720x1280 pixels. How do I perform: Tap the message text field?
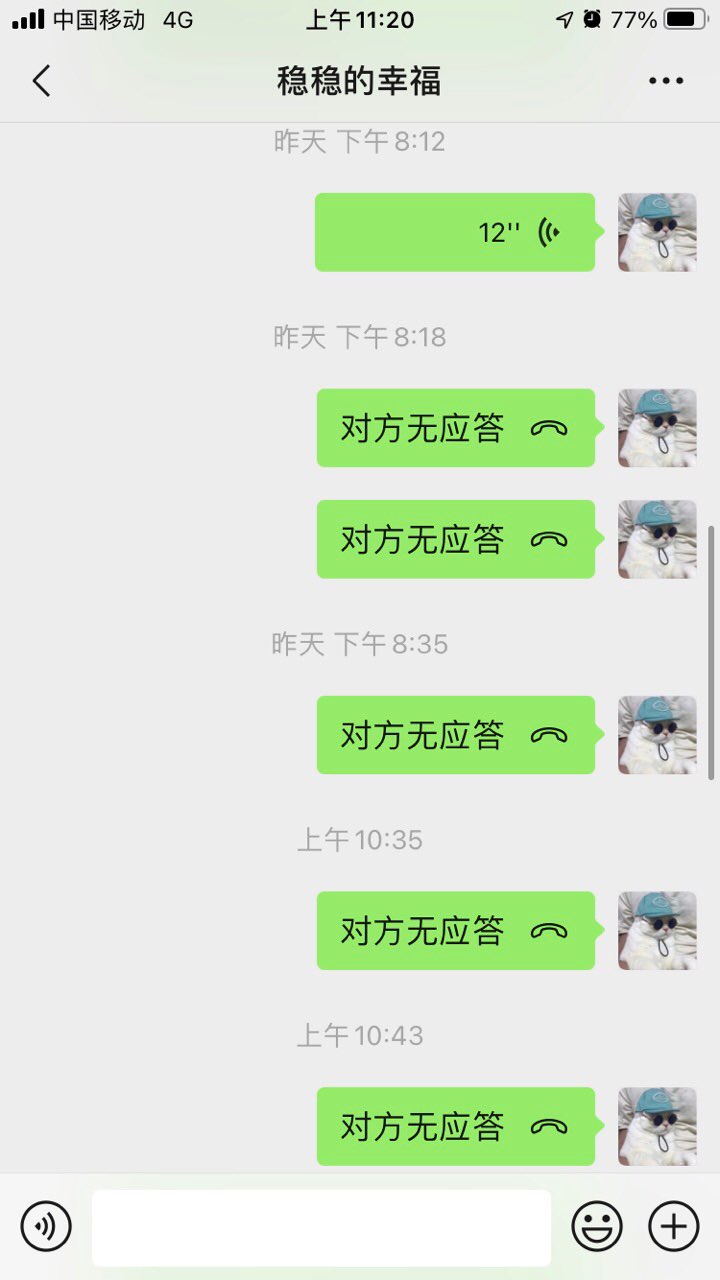[x=321, y=1227]
